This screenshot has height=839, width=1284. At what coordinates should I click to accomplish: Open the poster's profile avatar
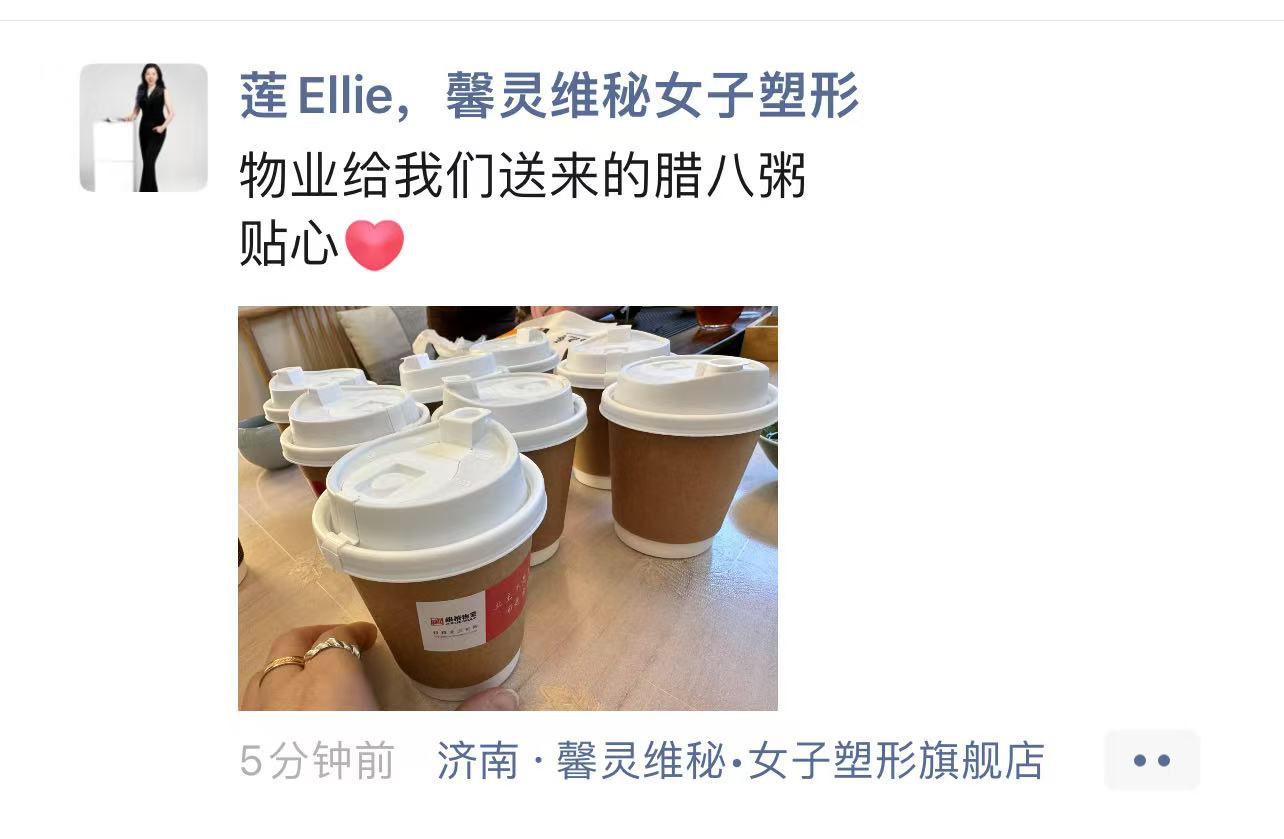tap(144, 127)
